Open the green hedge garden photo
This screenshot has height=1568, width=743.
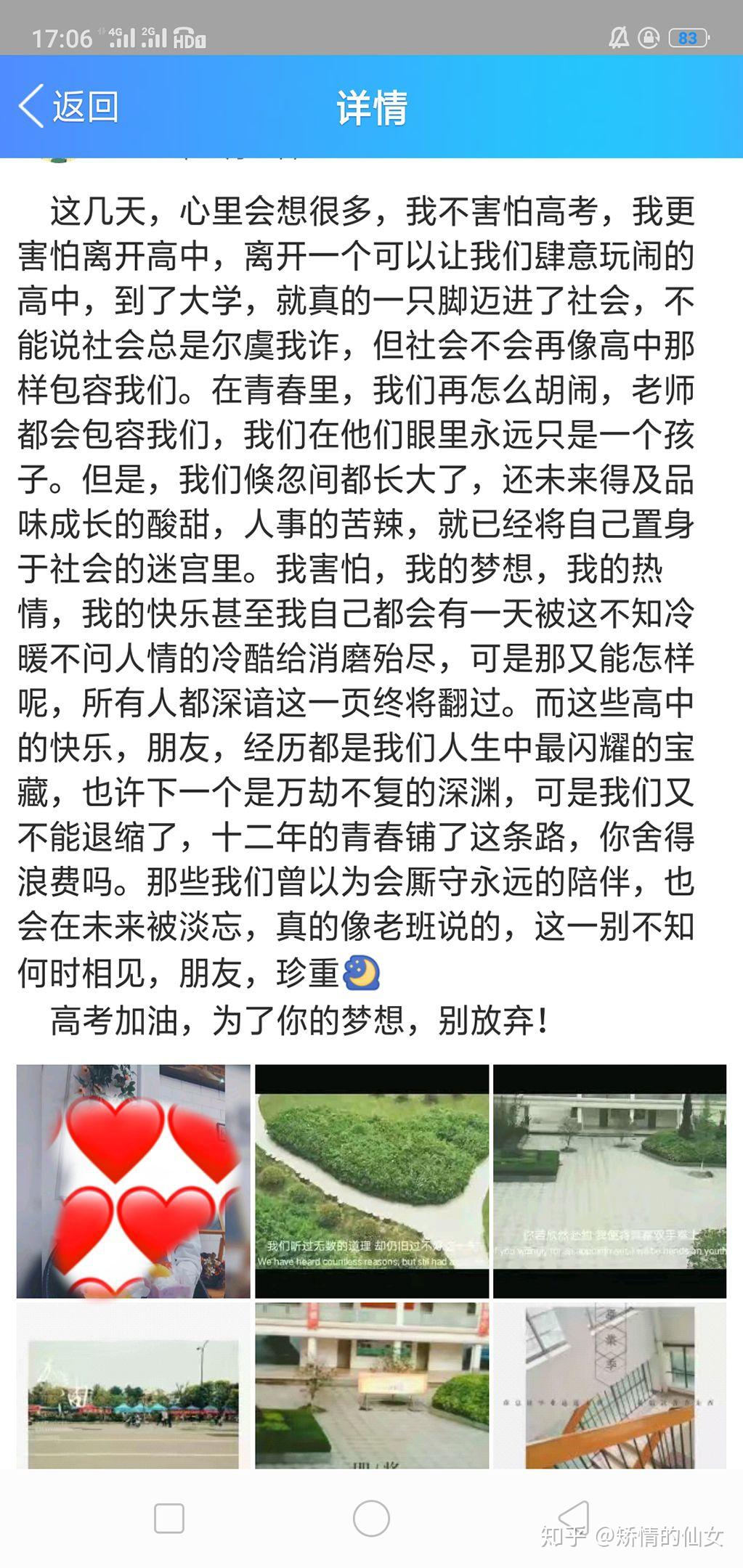click(x=372, y=1181)
